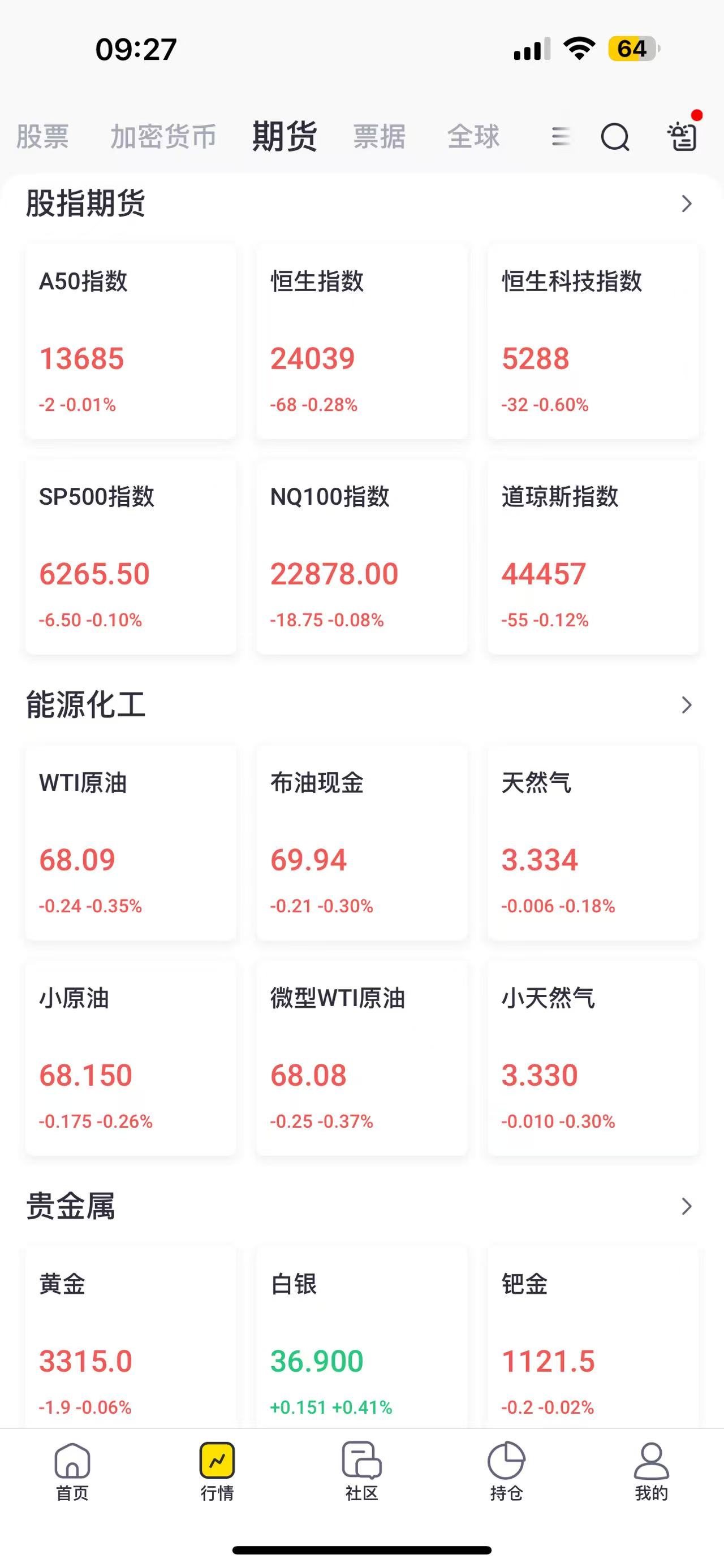View NQ100指数 futures details
Image resolution: width=724 pixels, height=1568 pixels.
(361, 556)
